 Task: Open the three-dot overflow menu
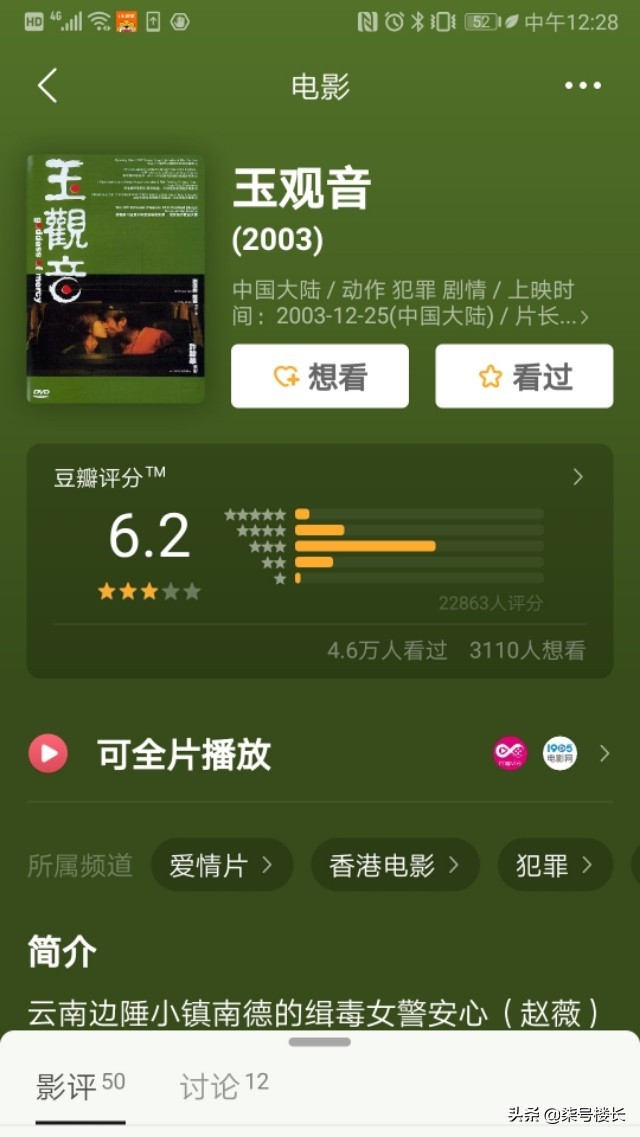click(583, 86)
